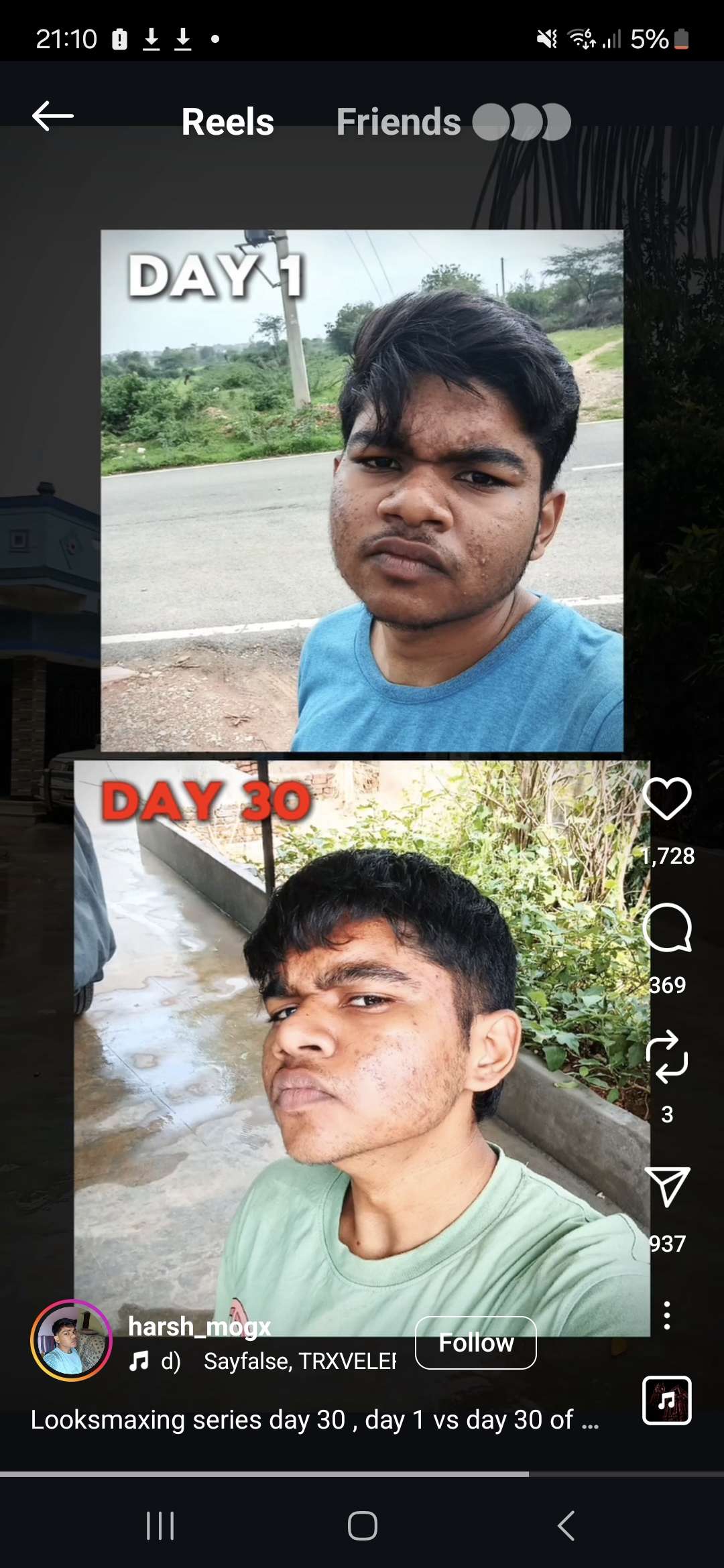The image size is (724, 1568).
Task: Open the harsh_mogx profile picture
Action: pos(71,1340)
